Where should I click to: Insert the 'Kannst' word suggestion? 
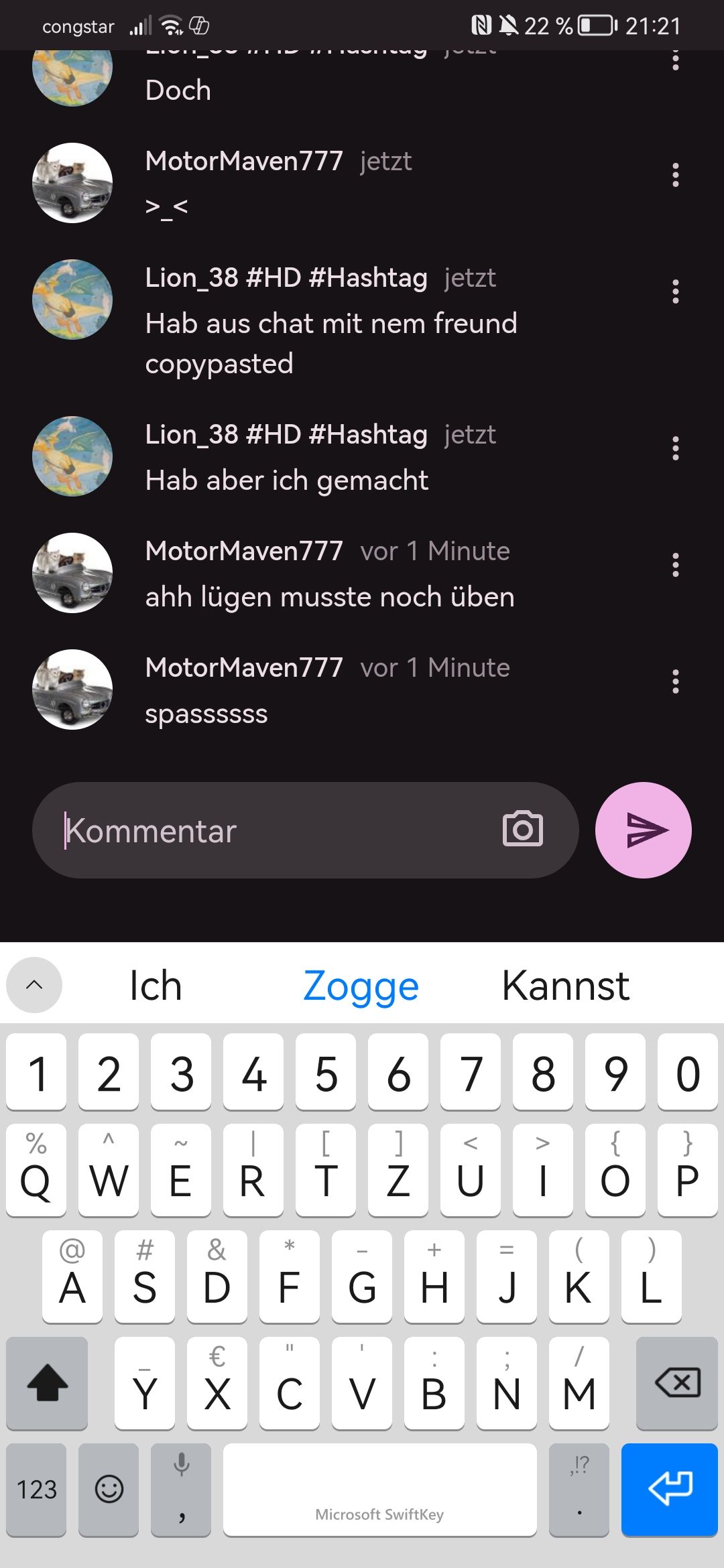(x=566, y=986)
